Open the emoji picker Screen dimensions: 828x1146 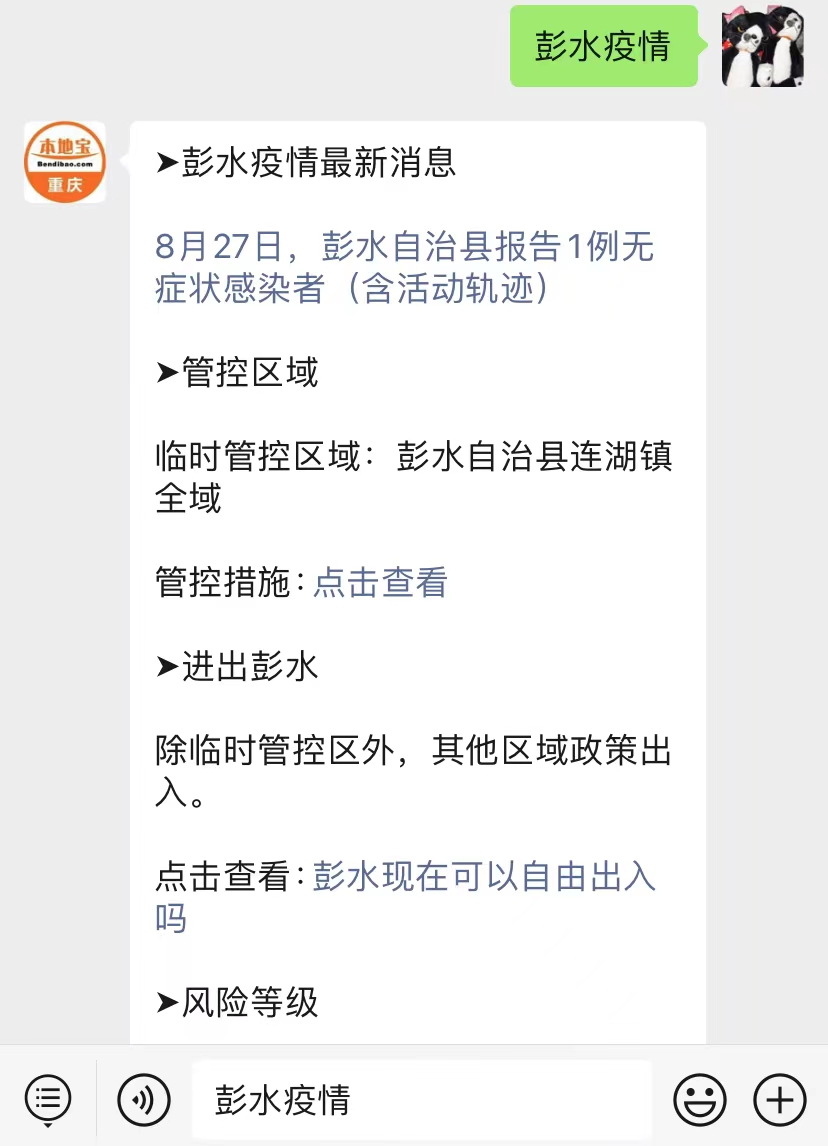pos(700,1100)
